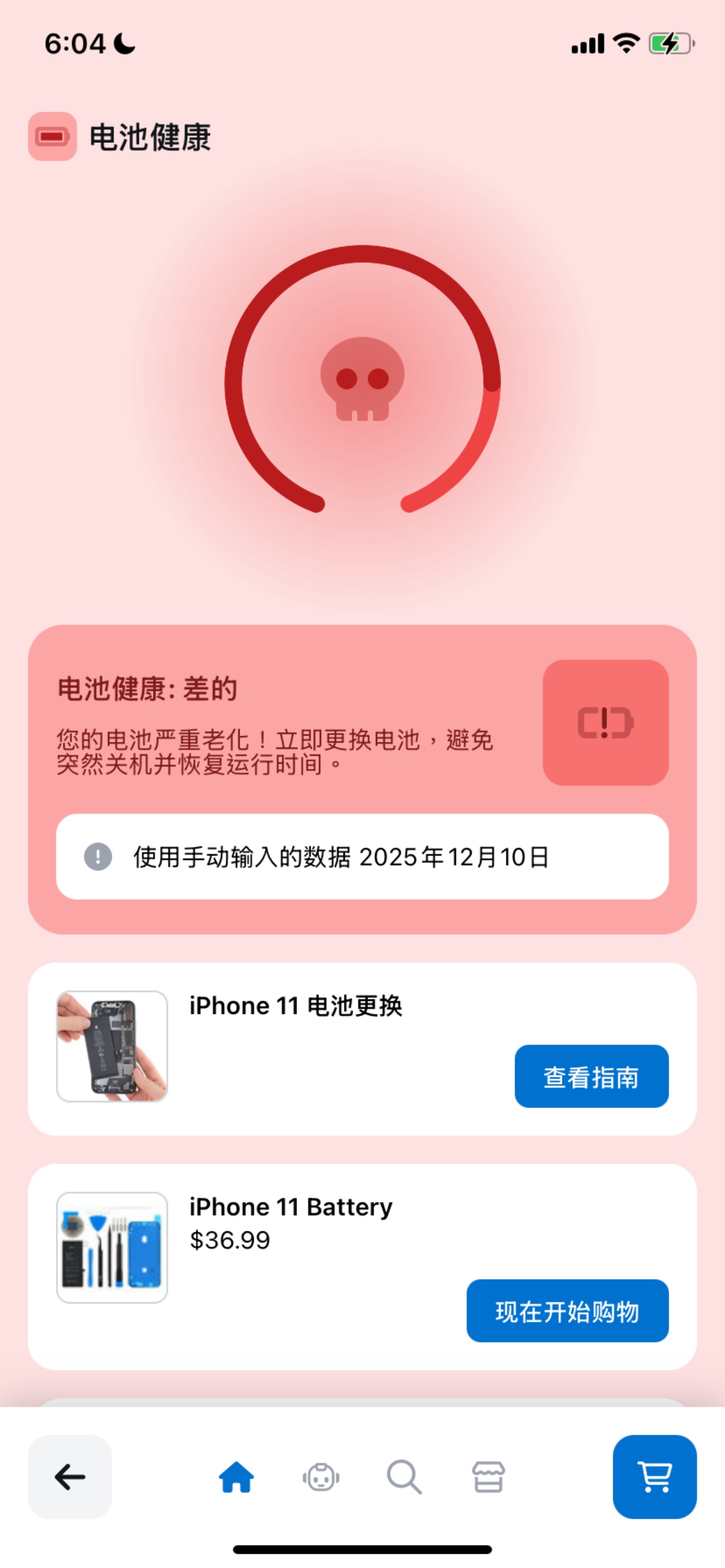This screenshot has width=725, height=1568.
Task: Select the iPhone 11 Battery title
Action: pos(290,1206)
